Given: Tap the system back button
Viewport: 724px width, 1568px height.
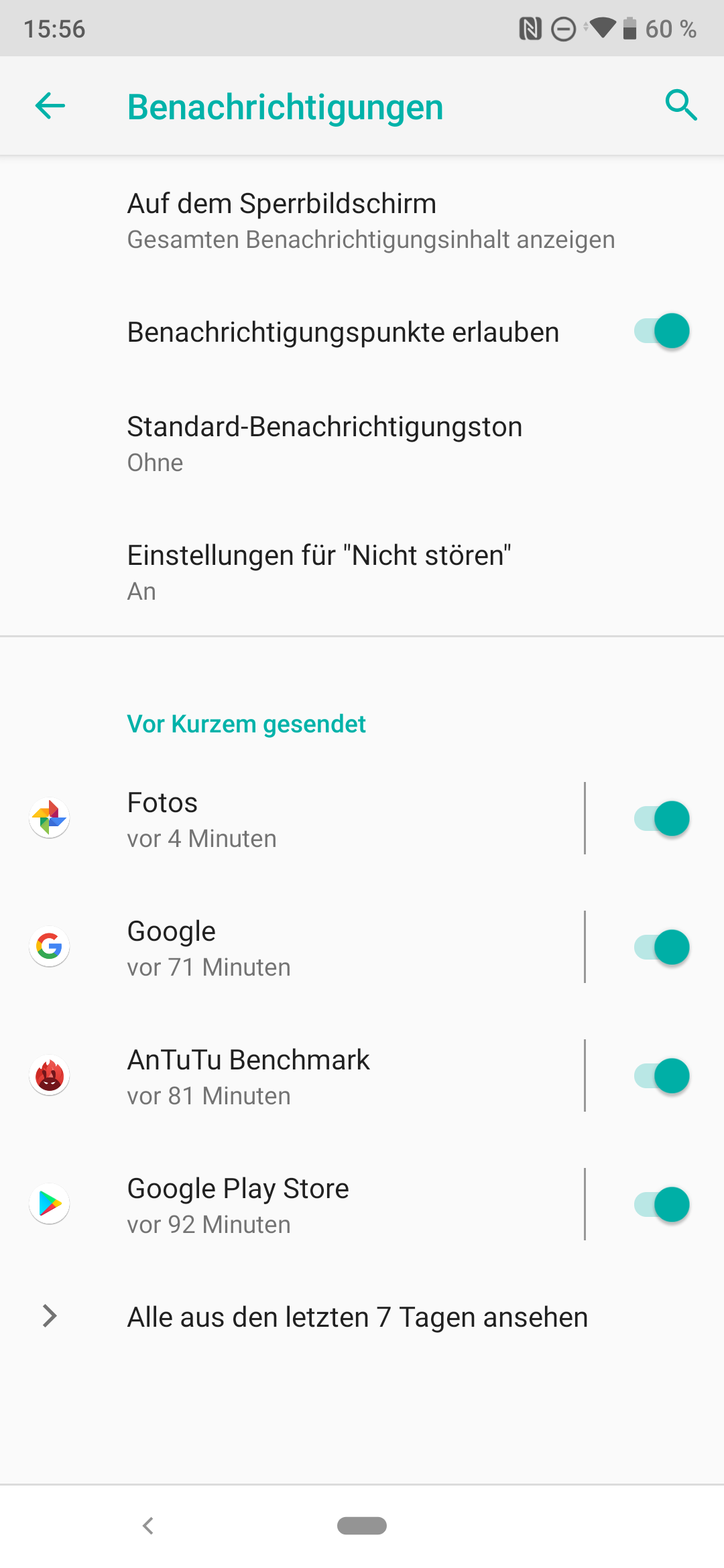Looking at the screenshot, I should [148, 1526].
